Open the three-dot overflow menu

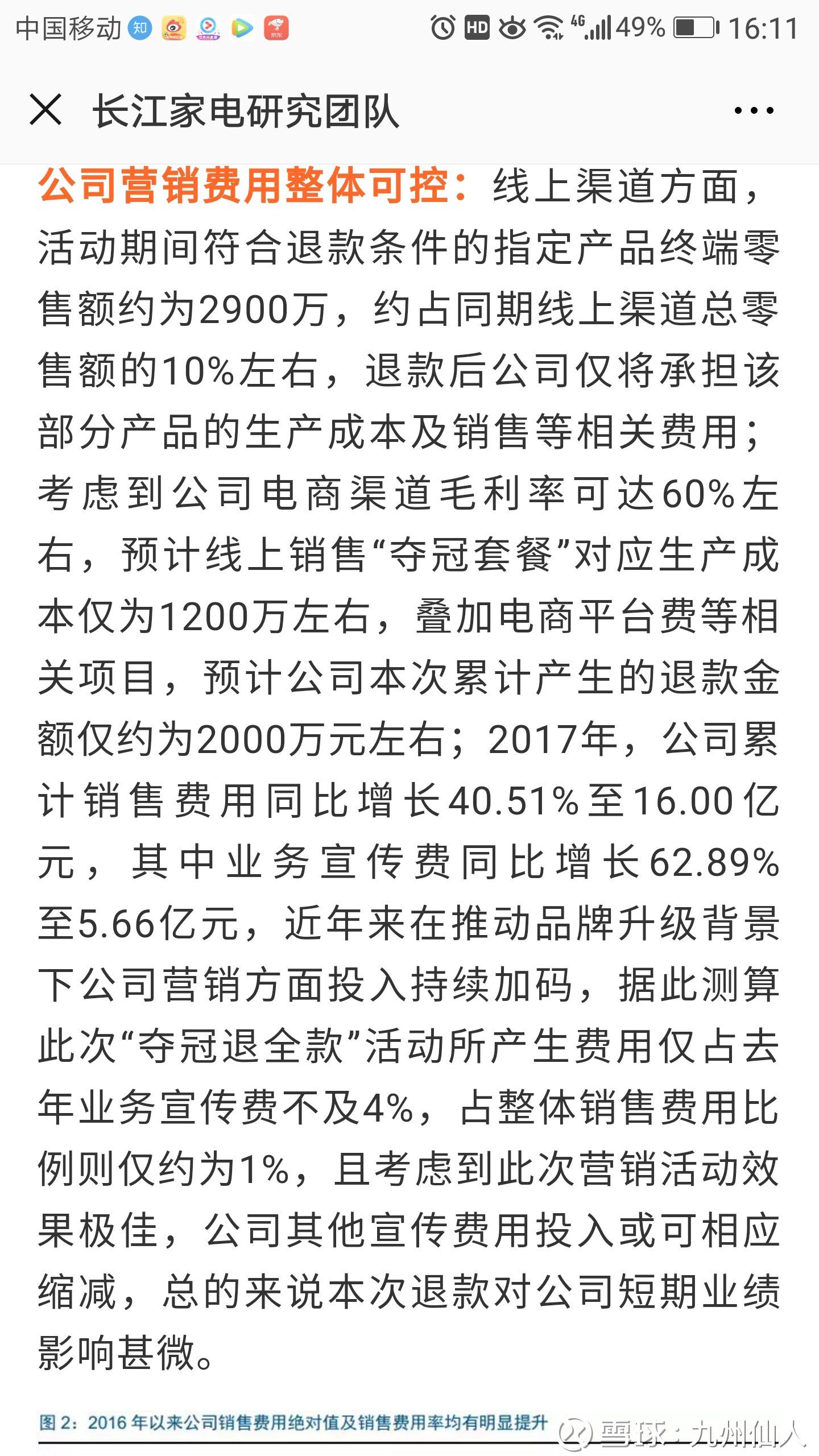pos(754,110)
